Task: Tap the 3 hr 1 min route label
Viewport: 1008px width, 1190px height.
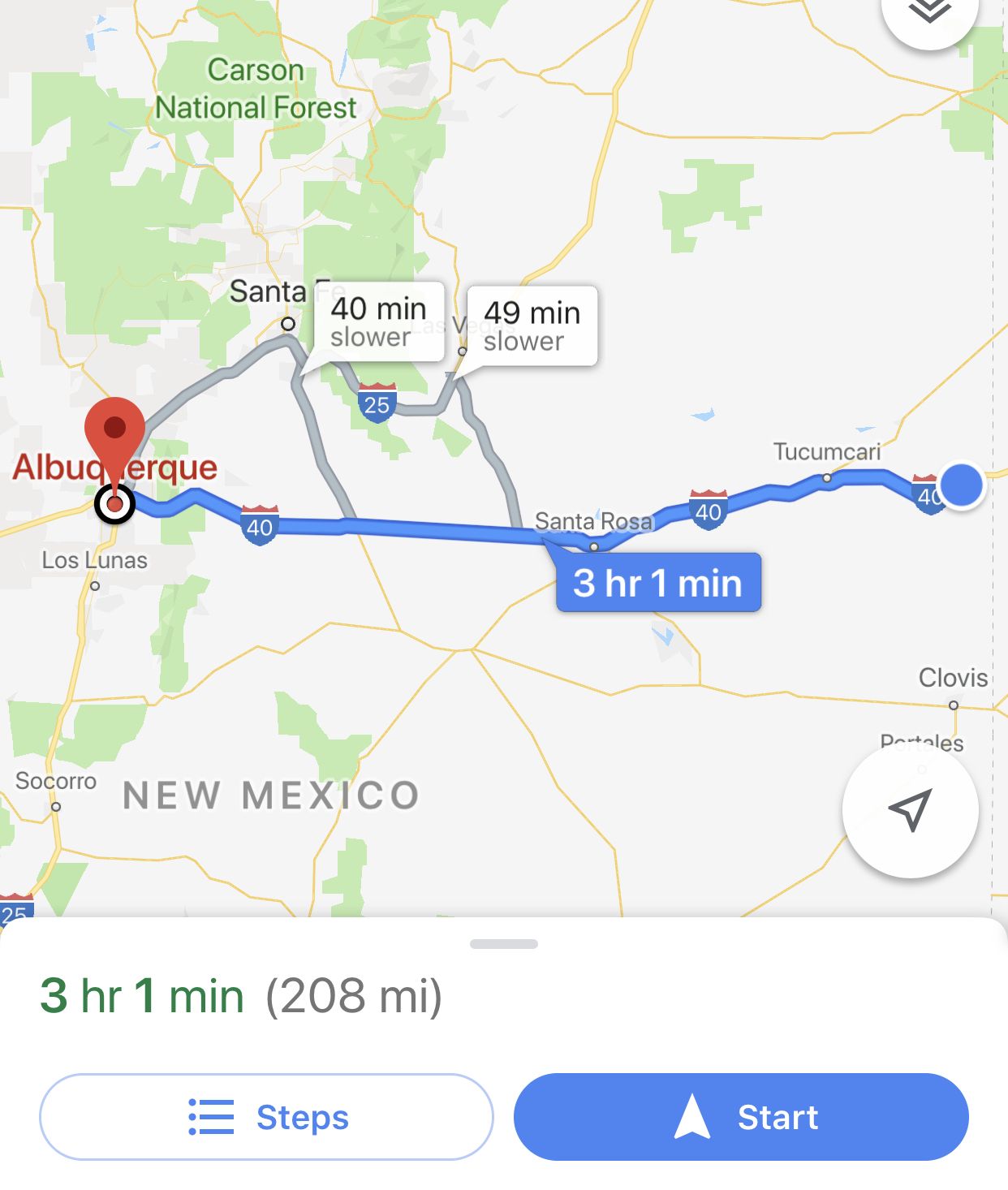Action: click(x=657, y=583)
